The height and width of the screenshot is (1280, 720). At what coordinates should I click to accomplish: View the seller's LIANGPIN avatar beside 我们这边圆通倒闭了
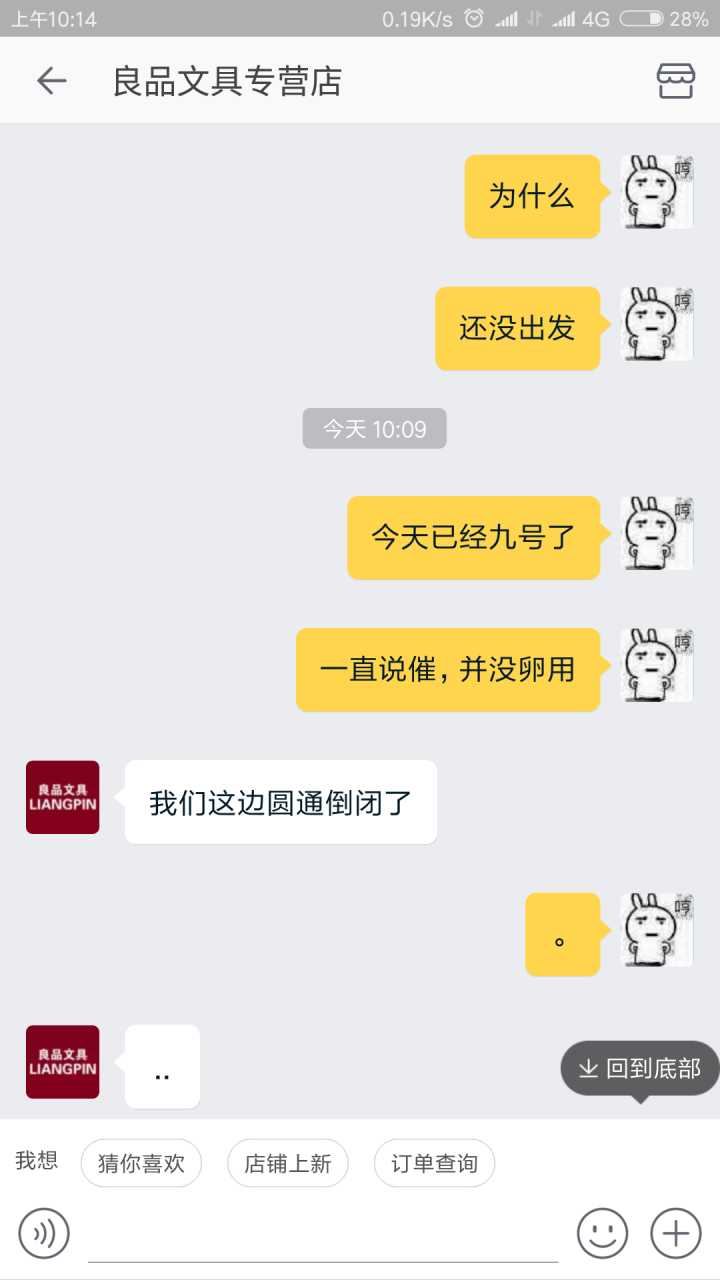(x=62, y=797)
